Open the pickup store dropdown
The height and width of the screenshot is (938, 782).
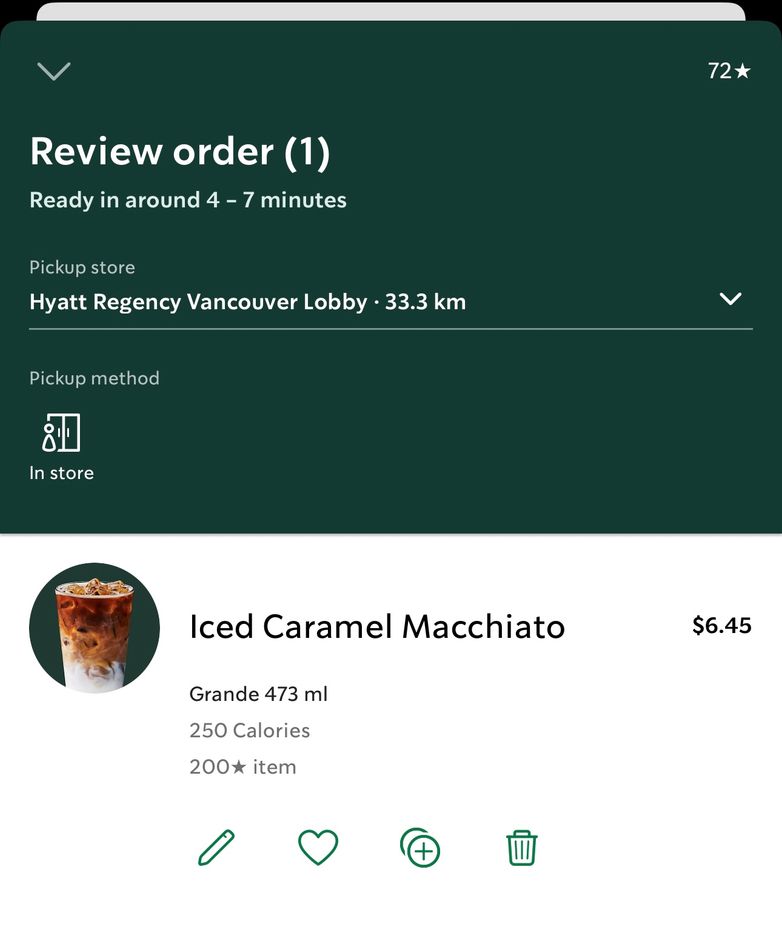(x=731, y=300)
